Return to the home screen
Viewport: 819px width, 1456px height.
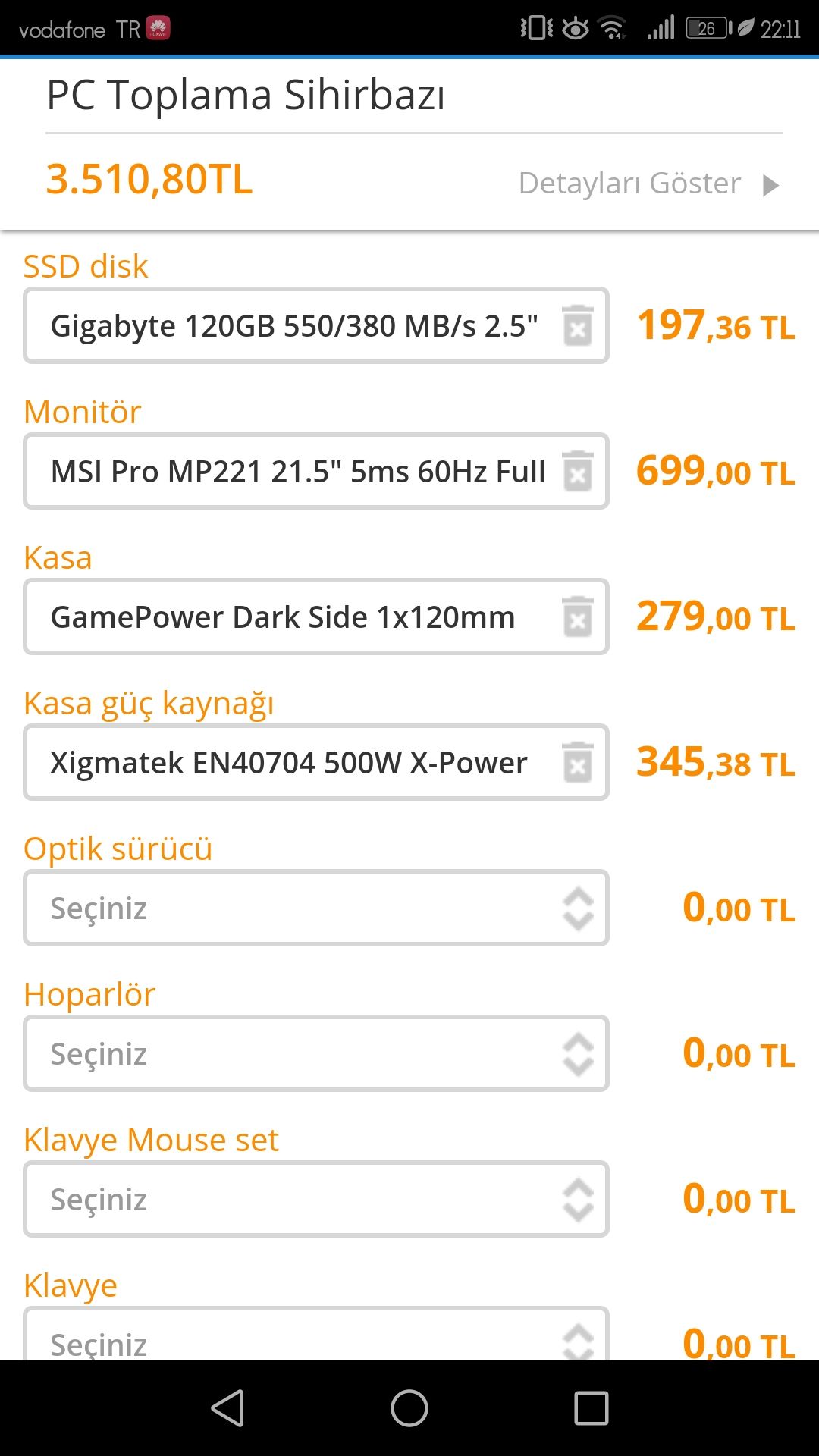[409, 1408]
